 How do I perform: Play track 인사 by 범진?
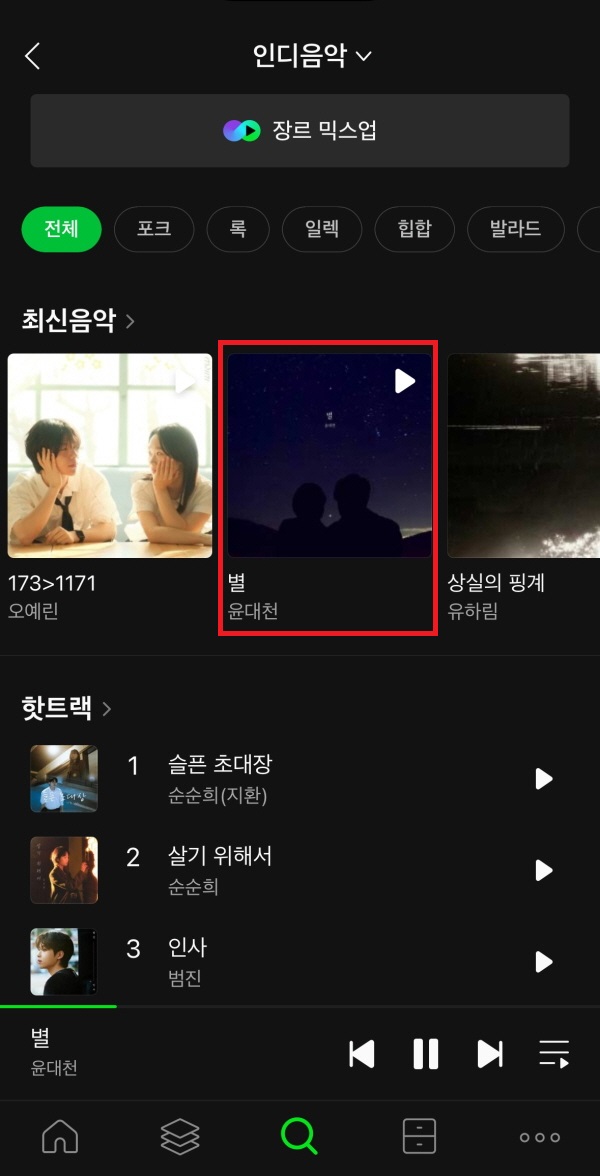tap(543, 962)
